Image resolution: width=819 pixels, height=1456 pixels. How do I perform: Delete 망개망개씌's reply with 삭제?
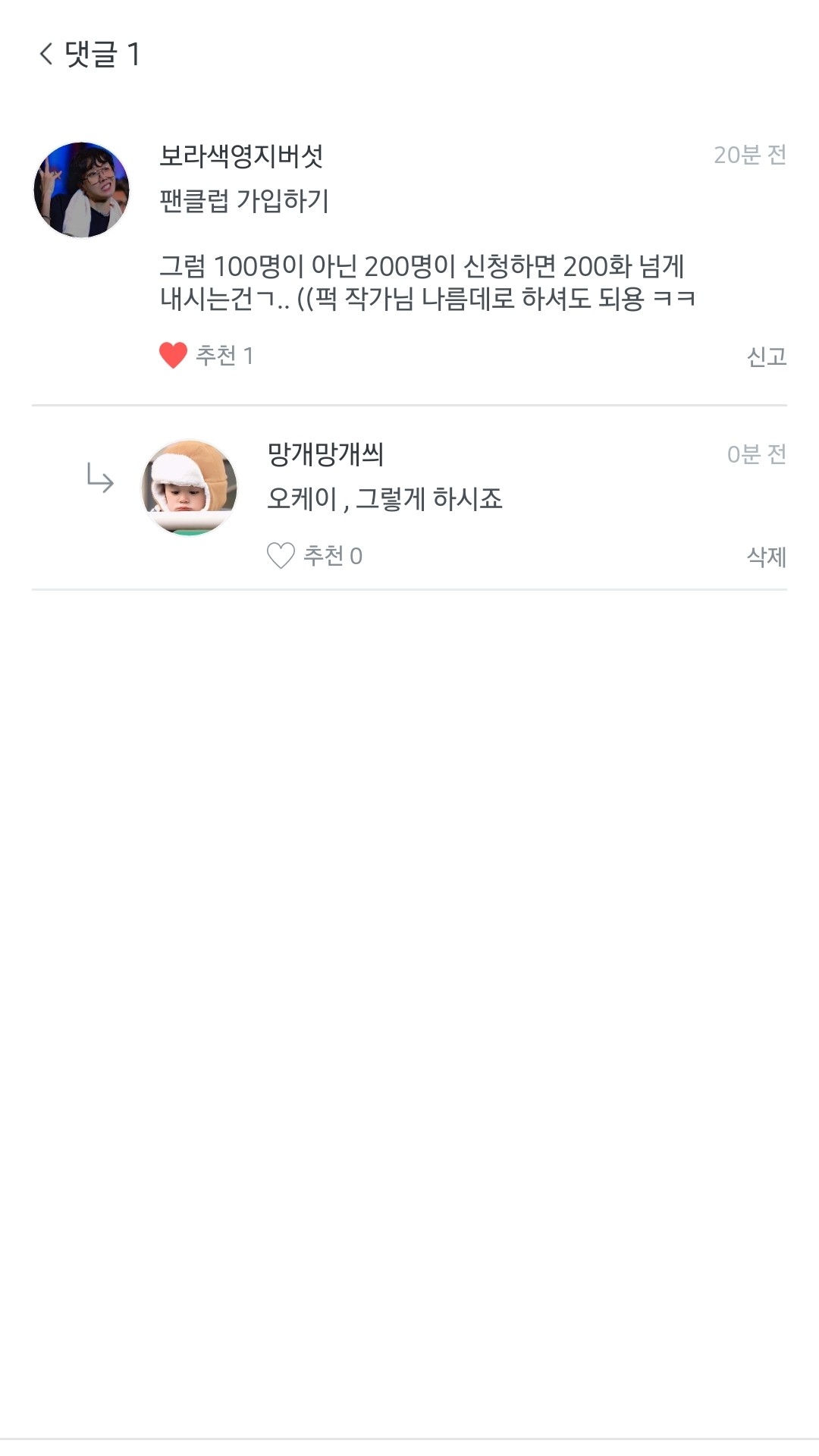tap(766, 557)
